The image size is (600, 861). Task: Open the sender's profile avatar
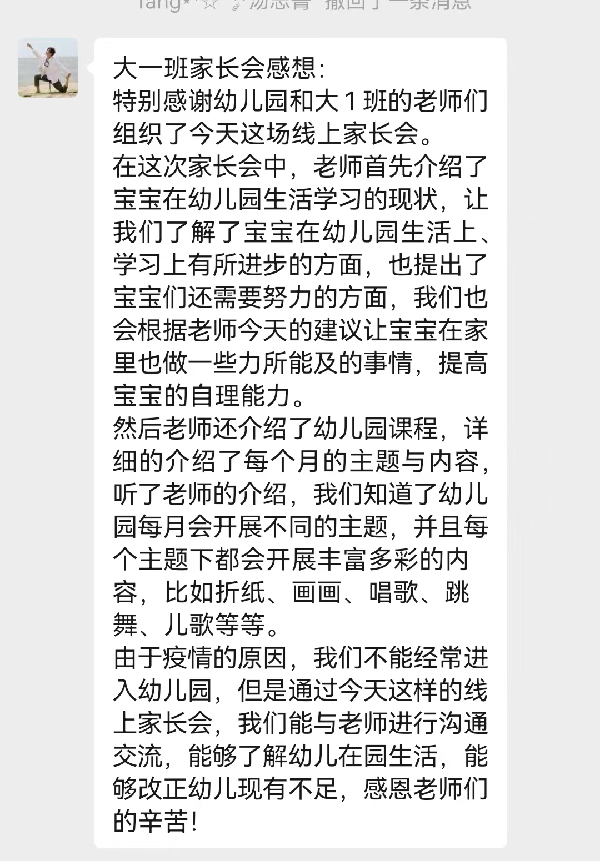click(48, 68)
